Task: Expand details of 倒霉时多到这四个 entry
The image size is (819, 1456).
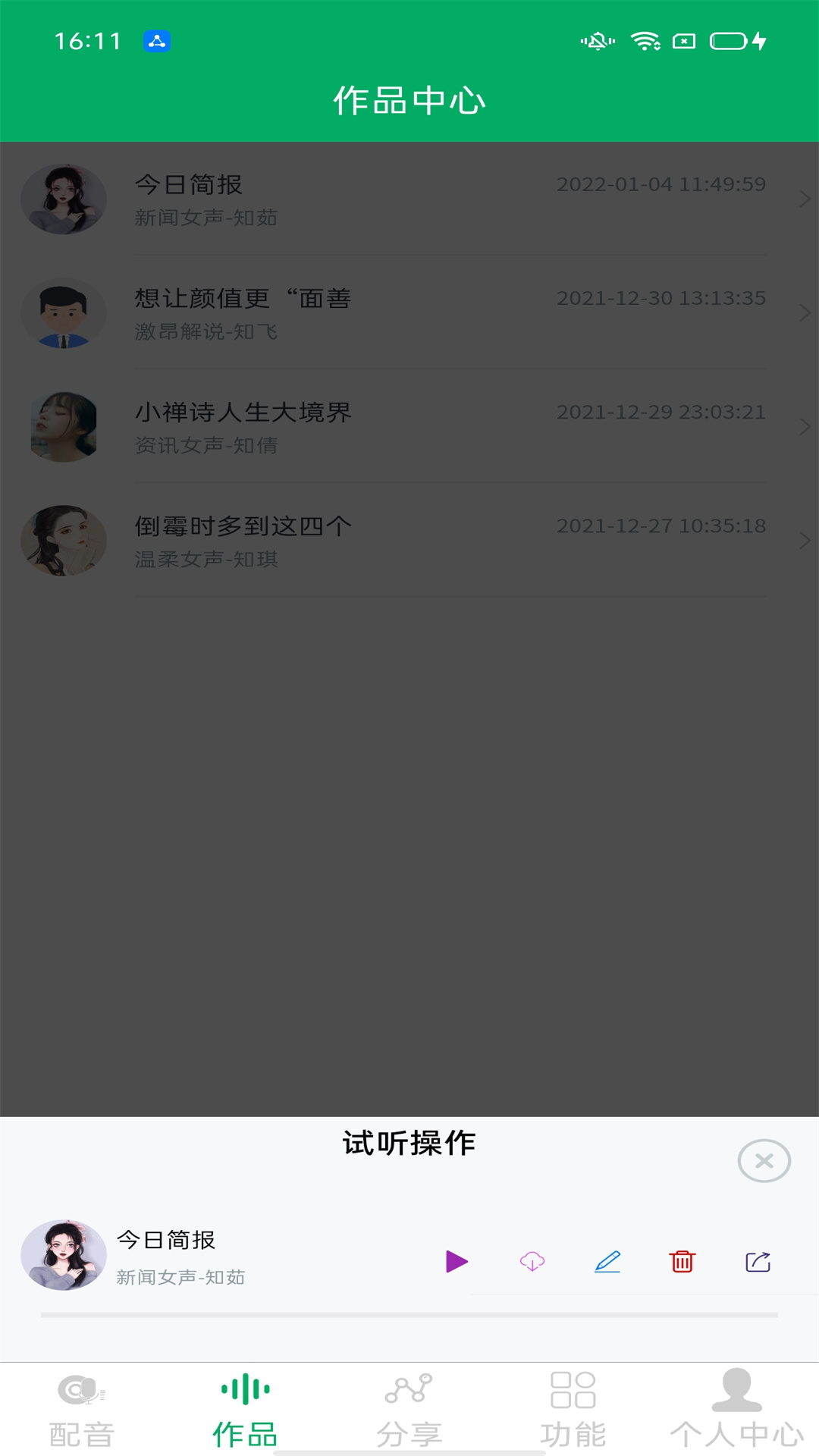Action: click(806, 541)
